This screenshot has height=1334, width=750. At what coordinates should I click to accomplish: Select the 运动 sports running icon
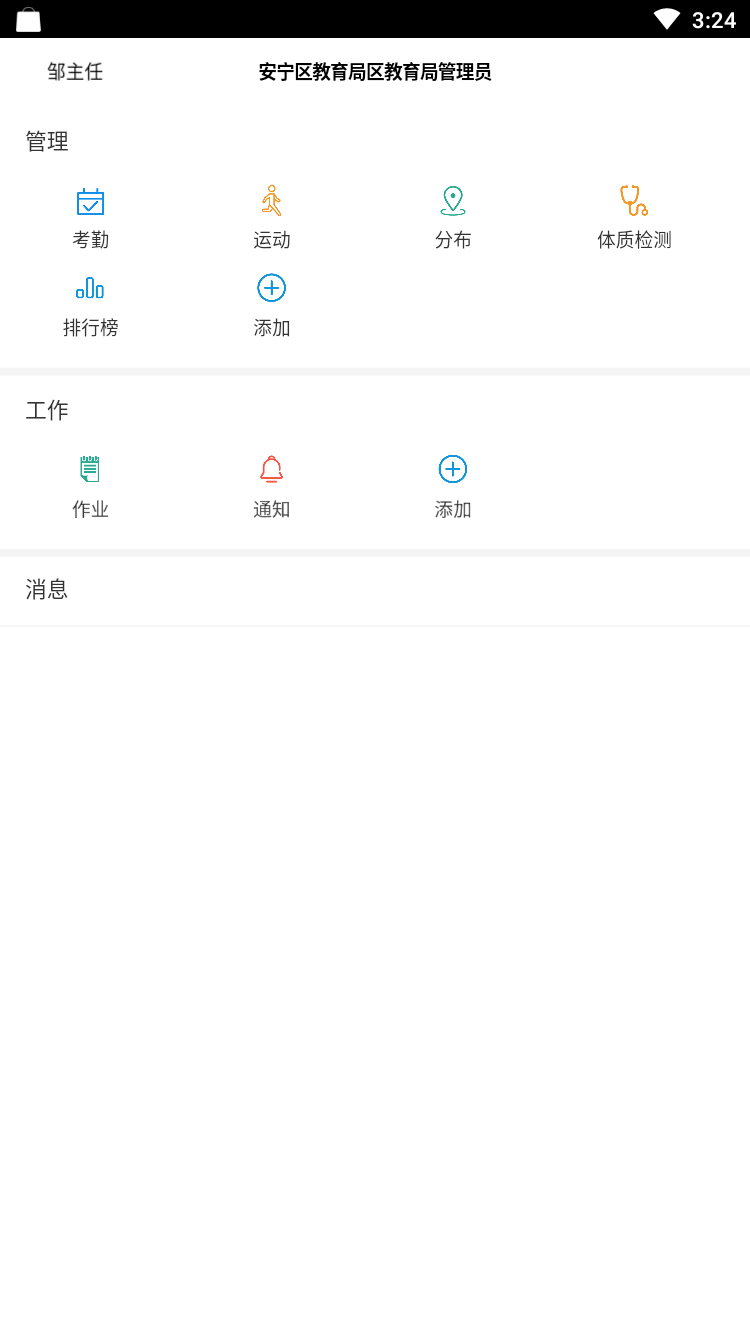click(271, 202)
